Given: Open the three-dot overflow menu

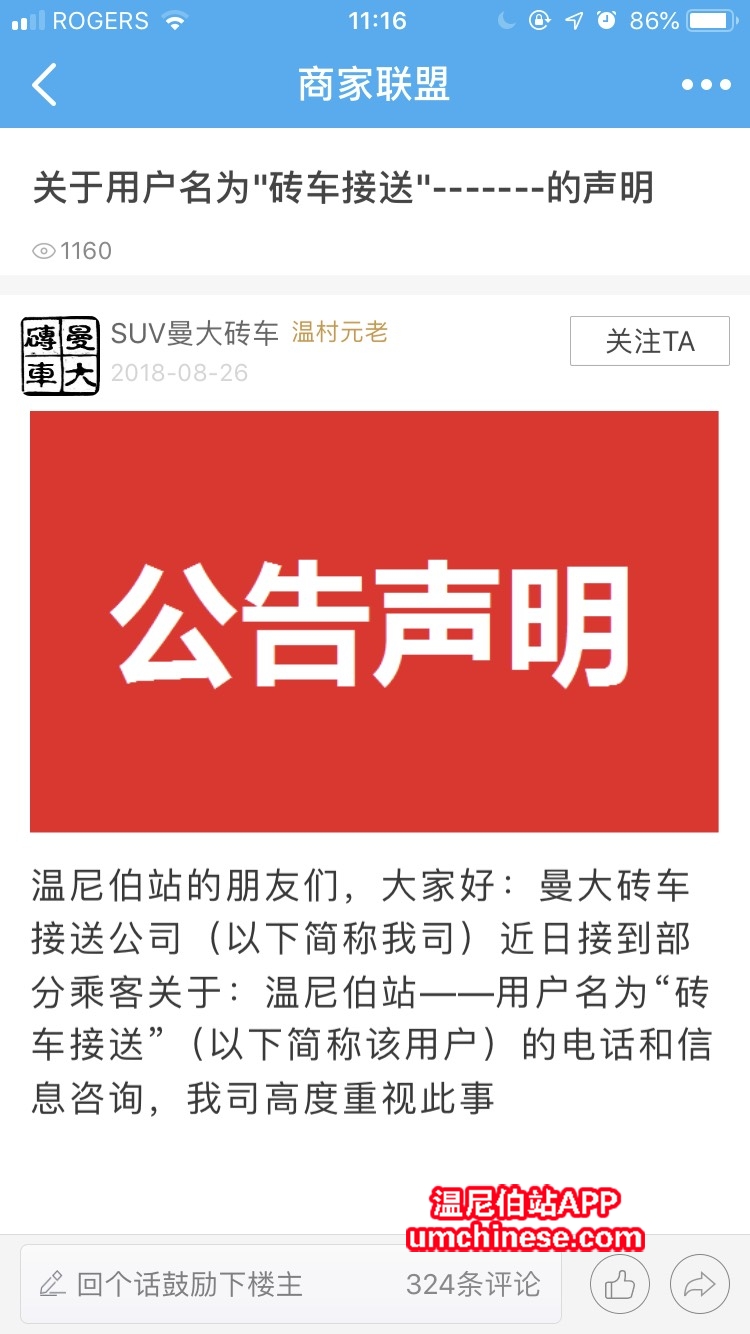Looking at the screenshot, I should [x=706, y=85].
